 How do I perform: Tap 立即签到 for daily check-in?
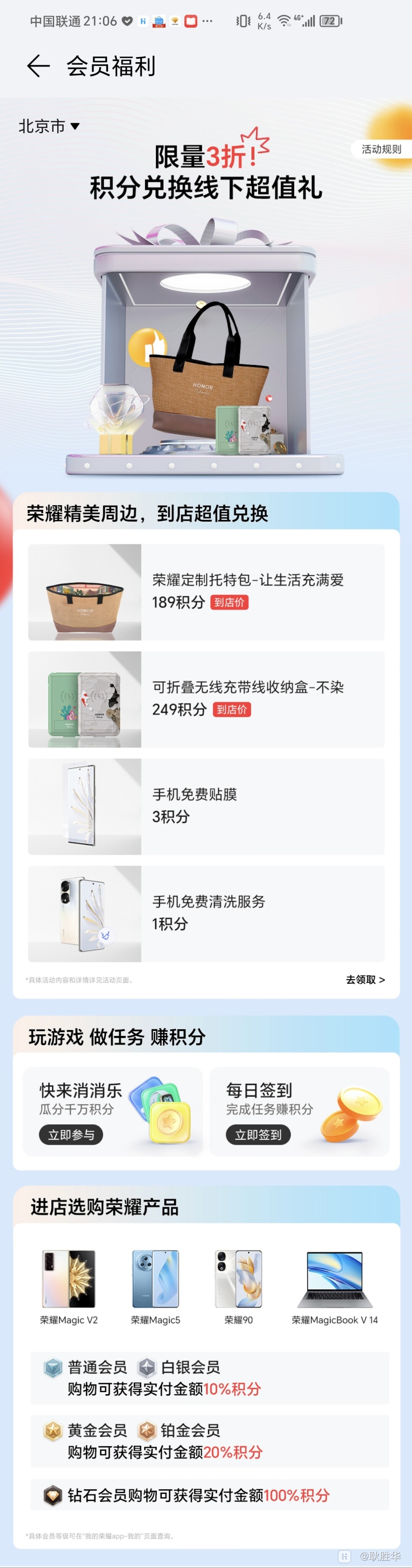[x=258, y=1135]
